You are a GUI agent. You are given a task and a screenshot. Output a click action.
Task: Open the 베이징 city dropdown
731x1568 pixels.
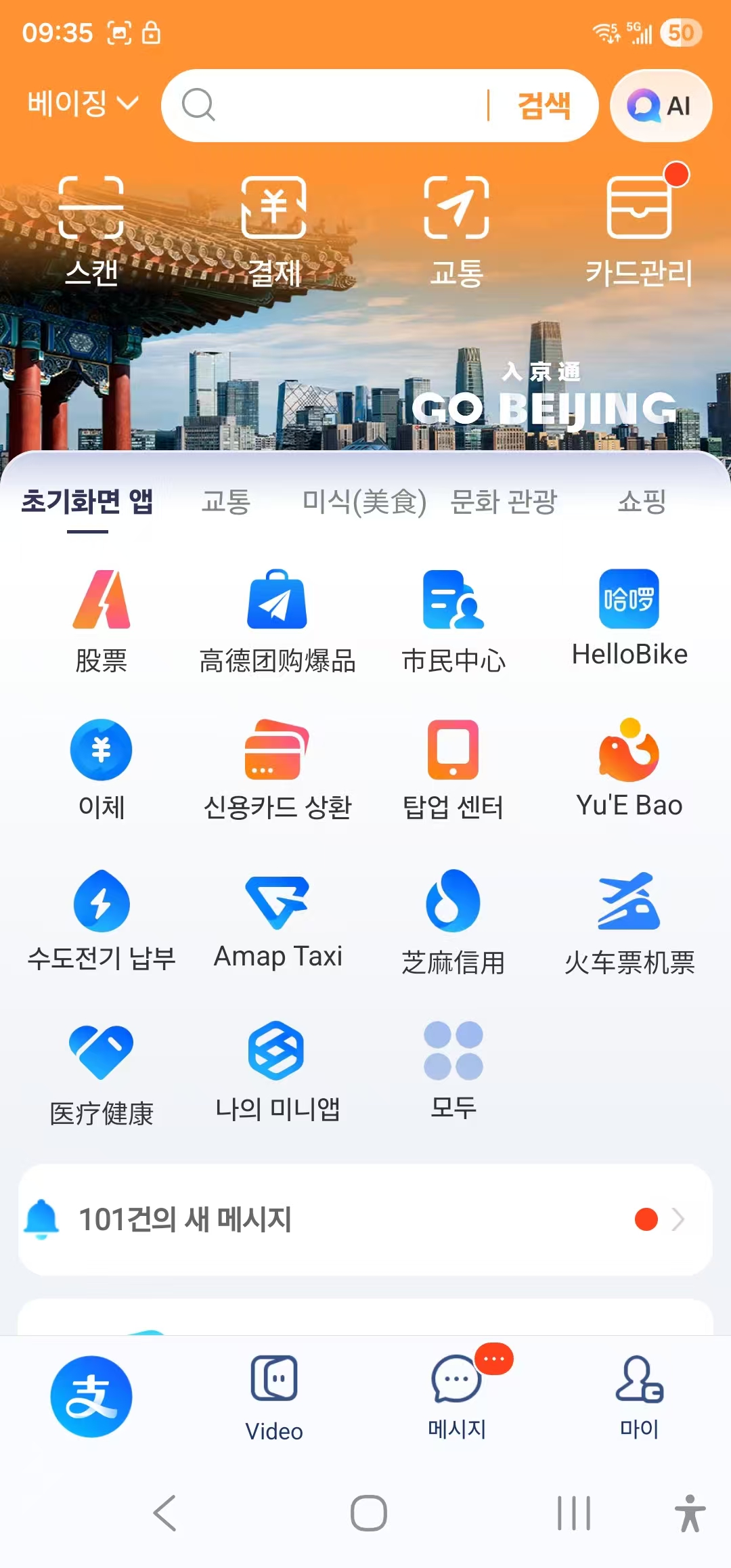click(x=83, y=104)
